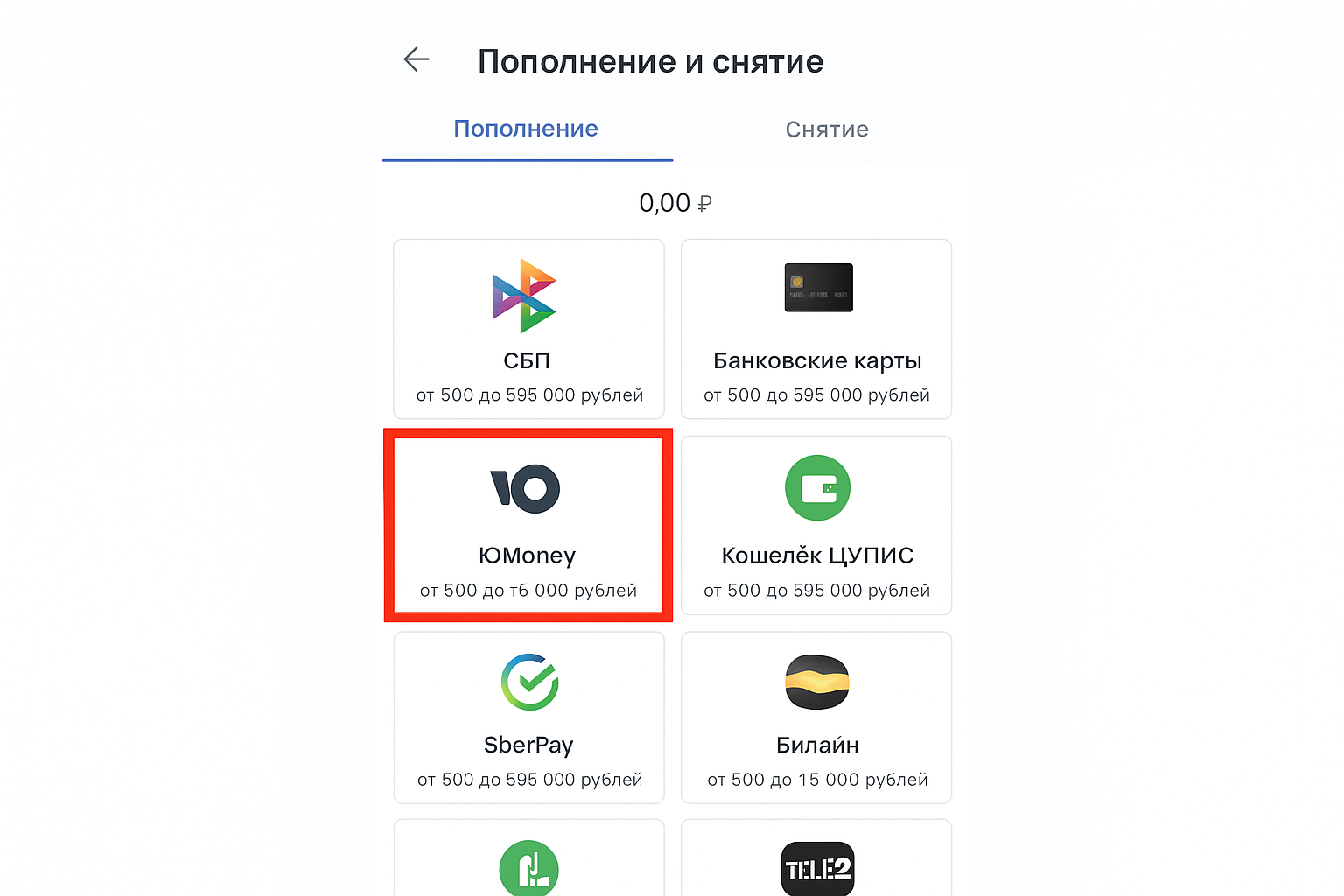Switch to the Снятие tab
This screenshot has width=1344, height=896.
pos(827,129)
